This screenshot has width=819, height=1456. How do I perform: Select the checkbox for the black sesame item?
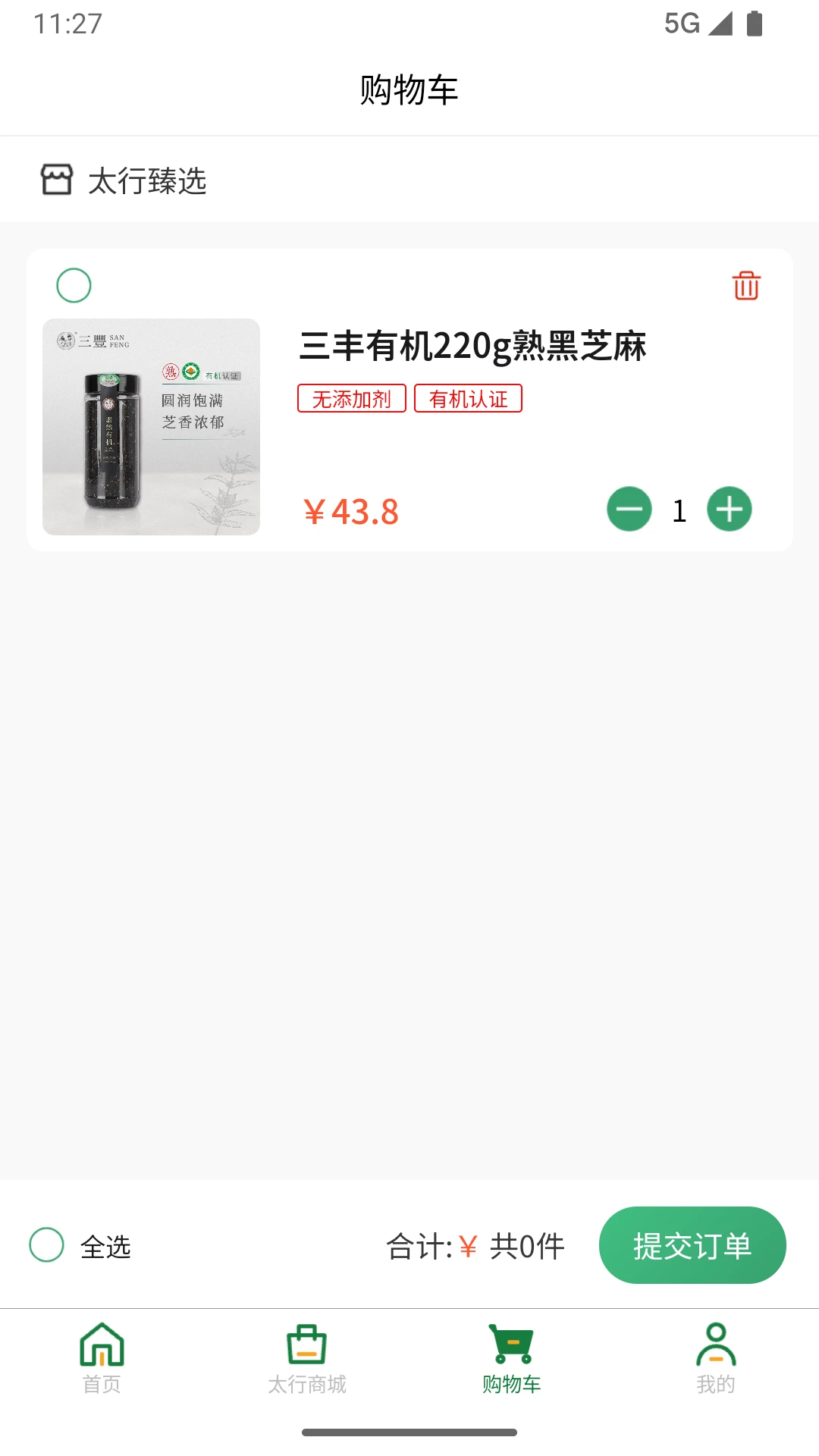click(74, 285)
